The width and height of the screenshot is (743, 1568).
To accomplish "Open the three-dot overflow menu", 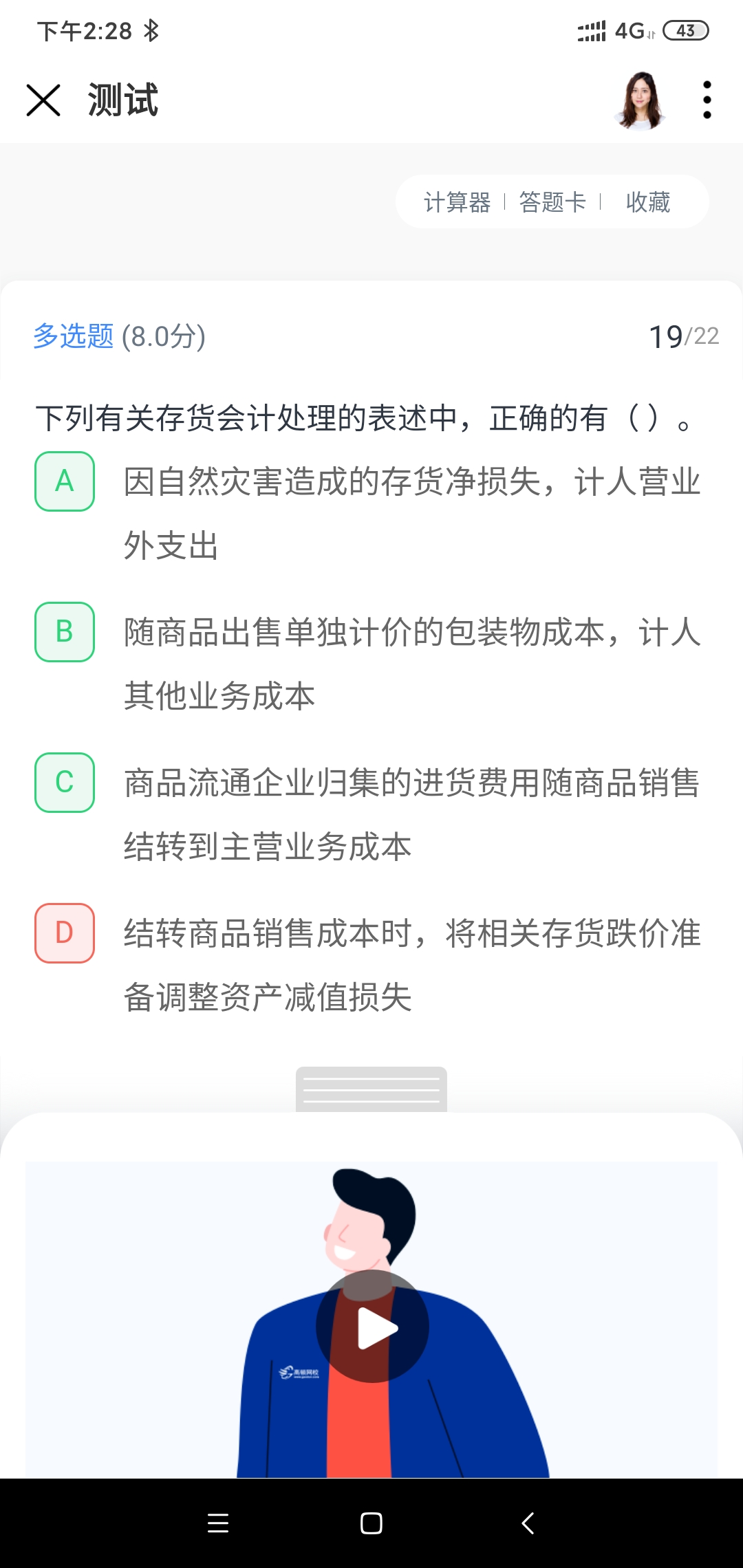I will pos(707,100).
